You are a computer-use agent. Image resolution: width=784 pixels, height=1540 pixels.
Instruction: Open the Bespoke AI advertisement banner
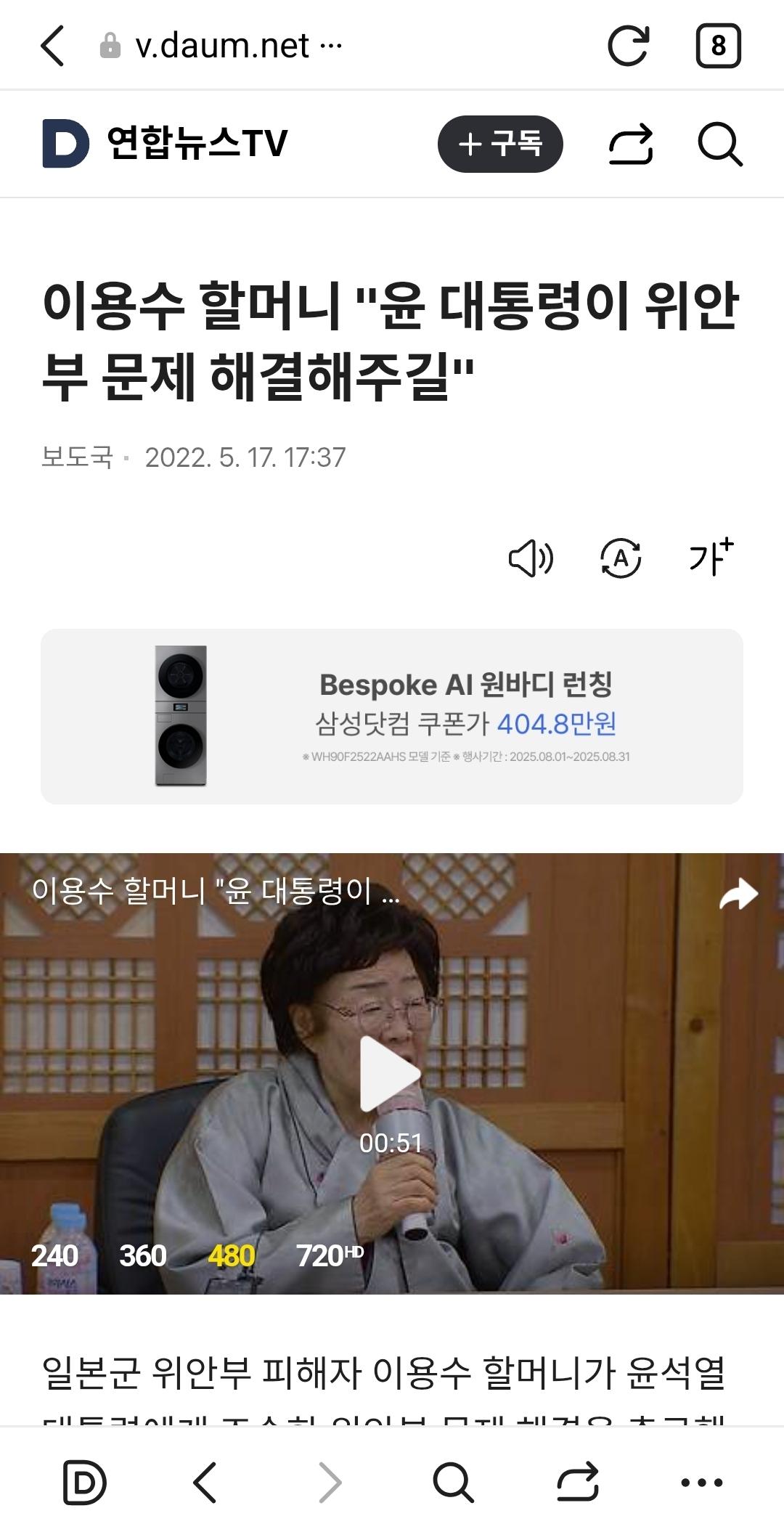392,717
